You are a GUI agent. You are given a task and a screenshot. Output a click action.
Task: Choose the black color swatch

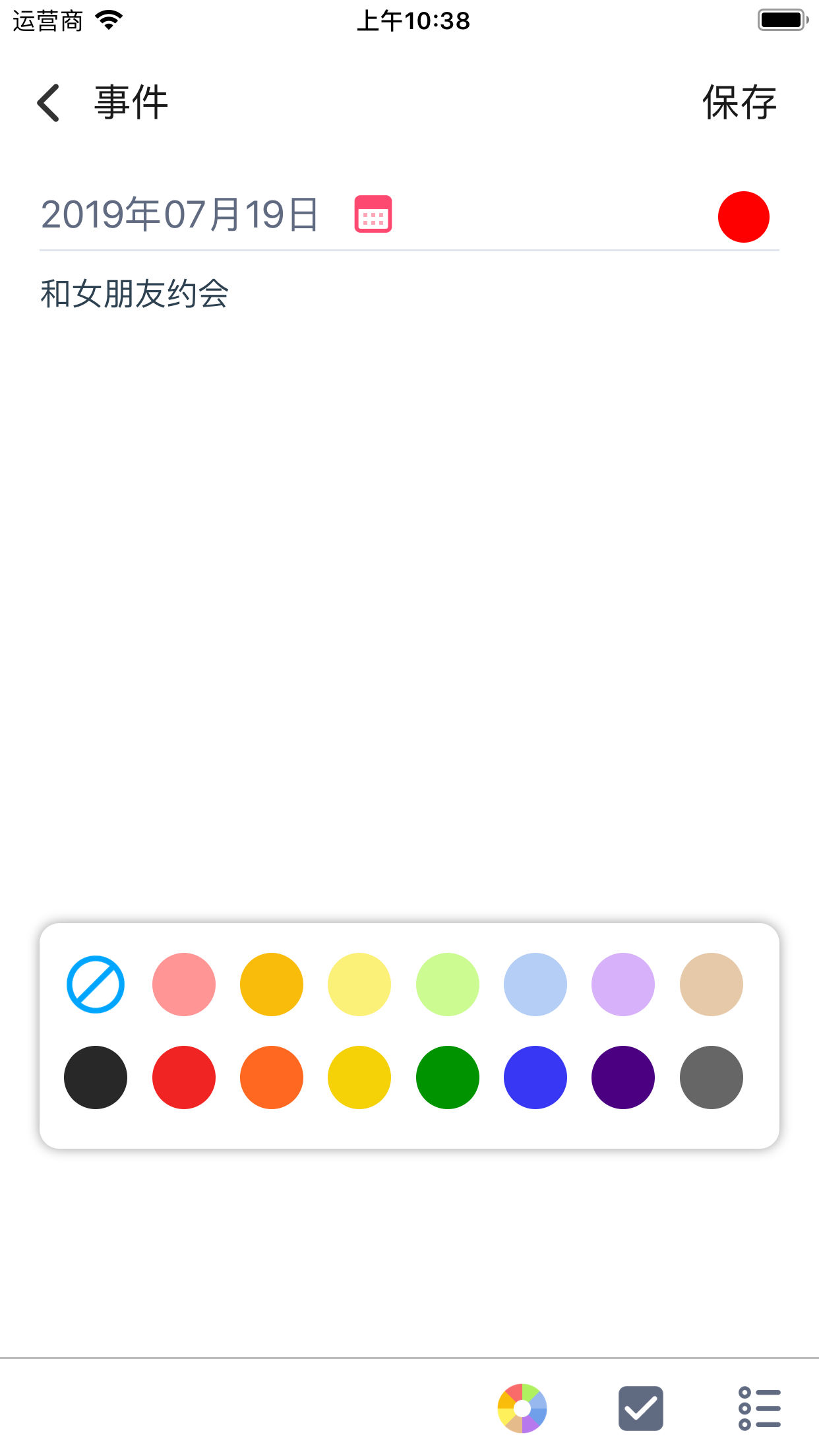pos(96,1077)
